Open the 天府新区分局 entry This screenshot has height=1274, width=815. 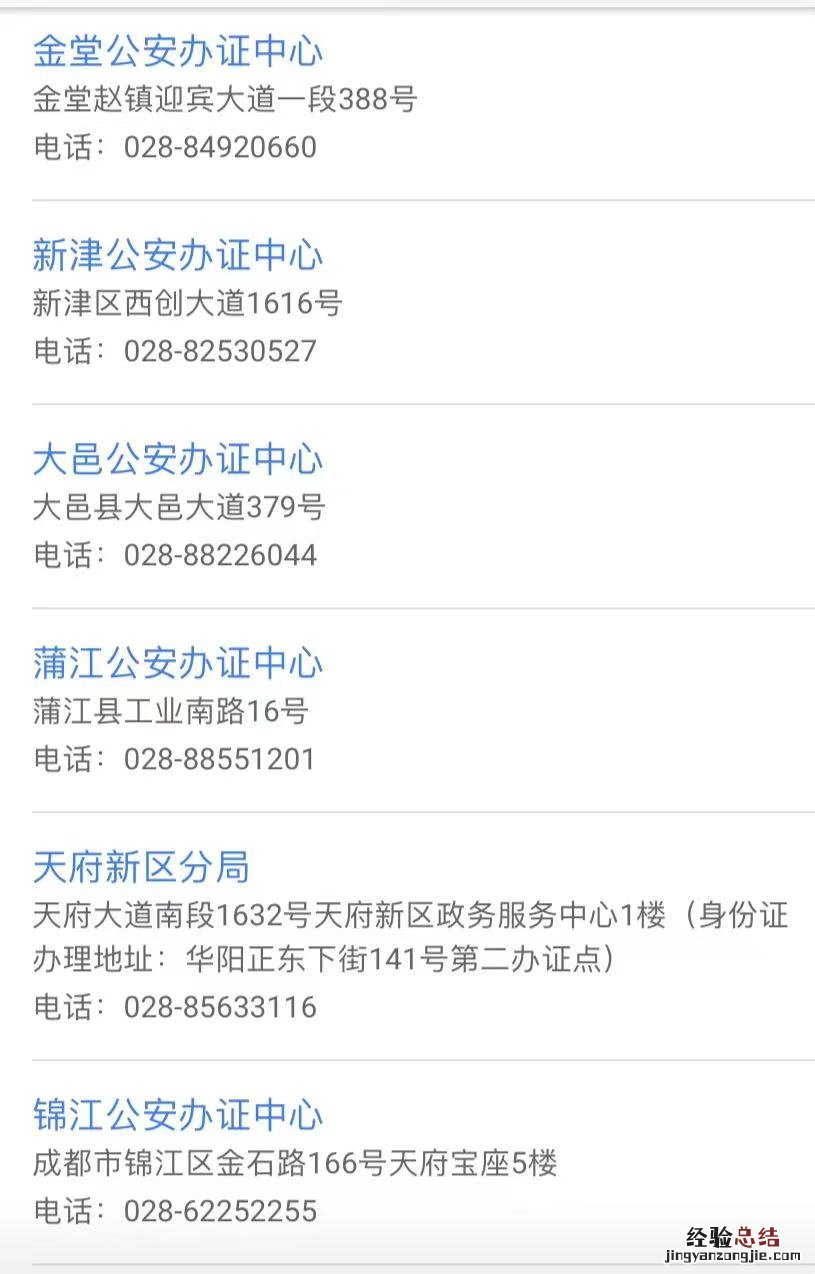[141, 867]
